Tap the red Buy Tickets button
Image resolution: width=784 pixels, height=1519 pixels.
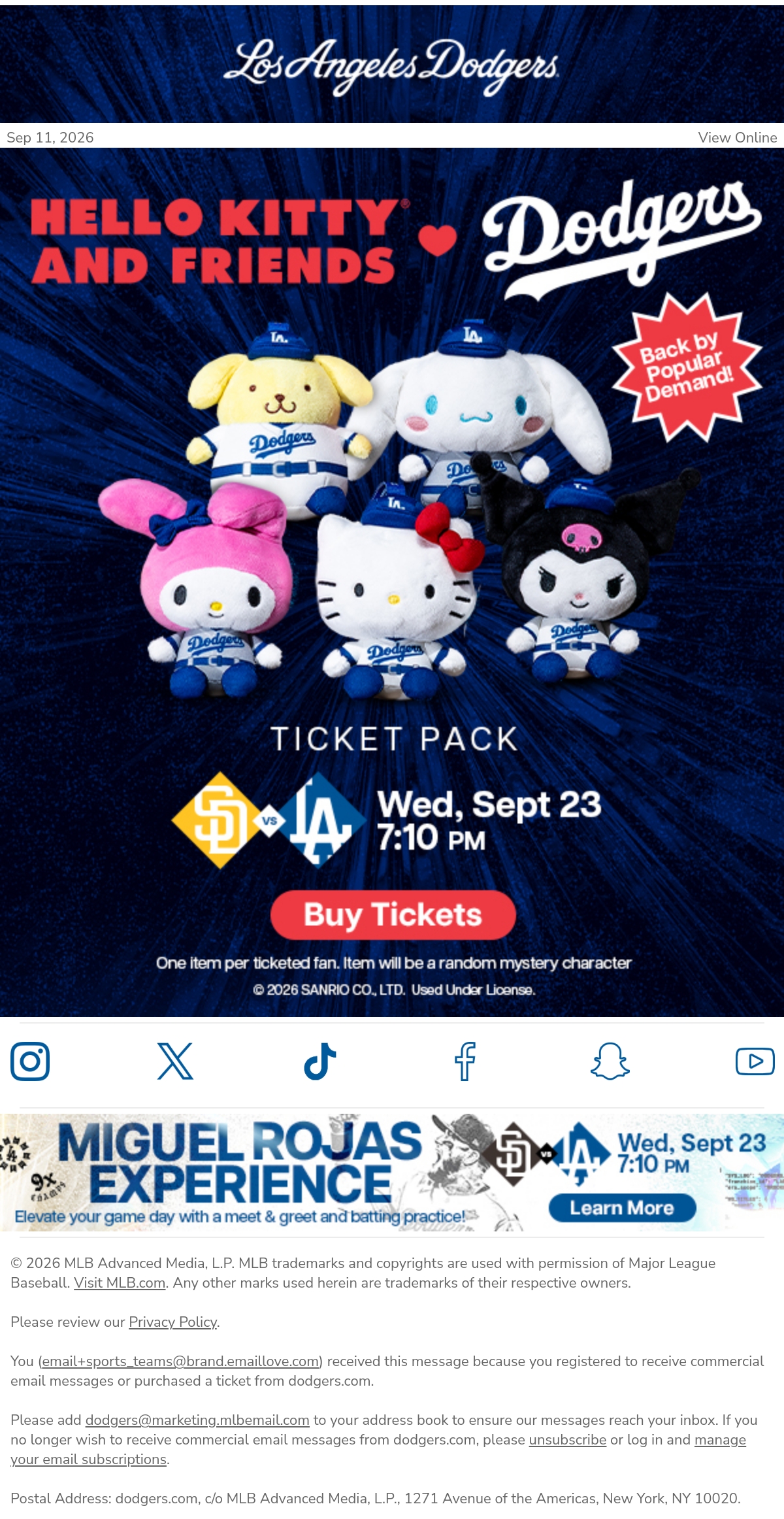[x=393, y=915]
